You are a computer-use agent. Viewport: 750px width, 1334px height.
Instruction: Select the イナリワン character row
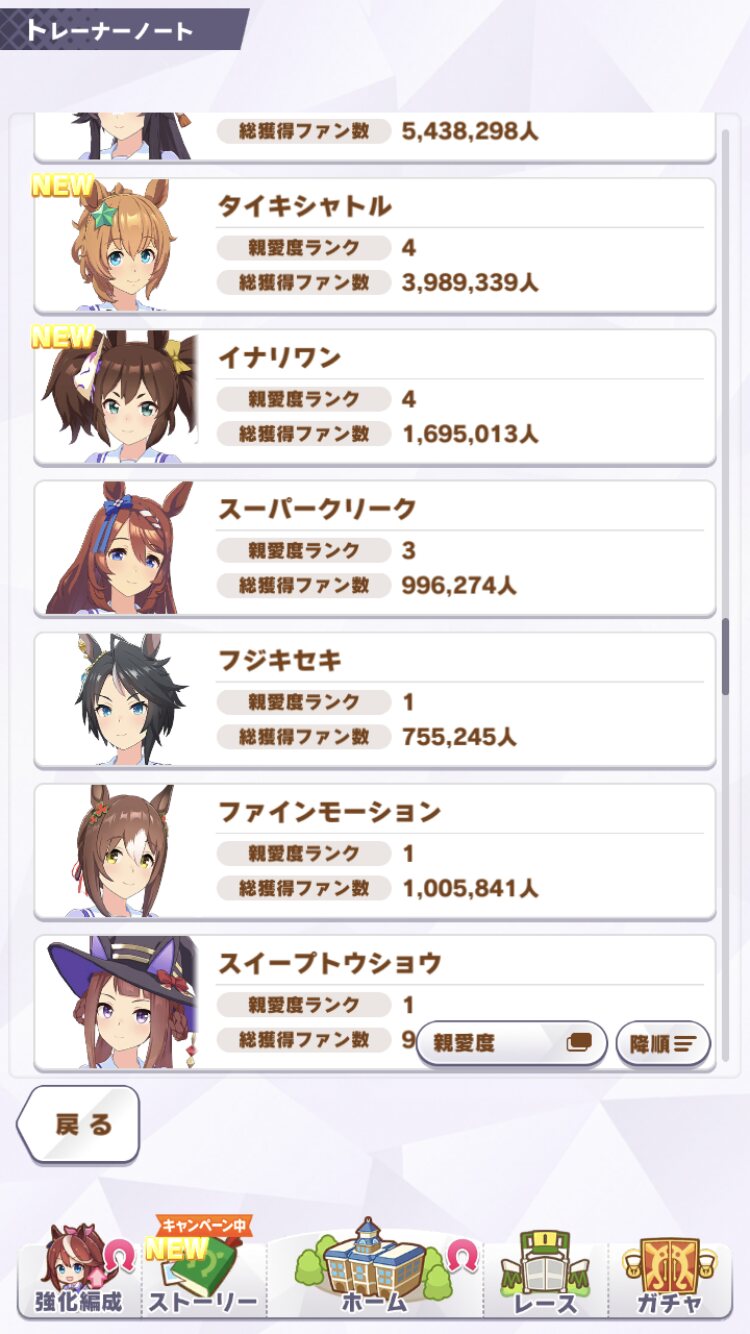point(375,398)
